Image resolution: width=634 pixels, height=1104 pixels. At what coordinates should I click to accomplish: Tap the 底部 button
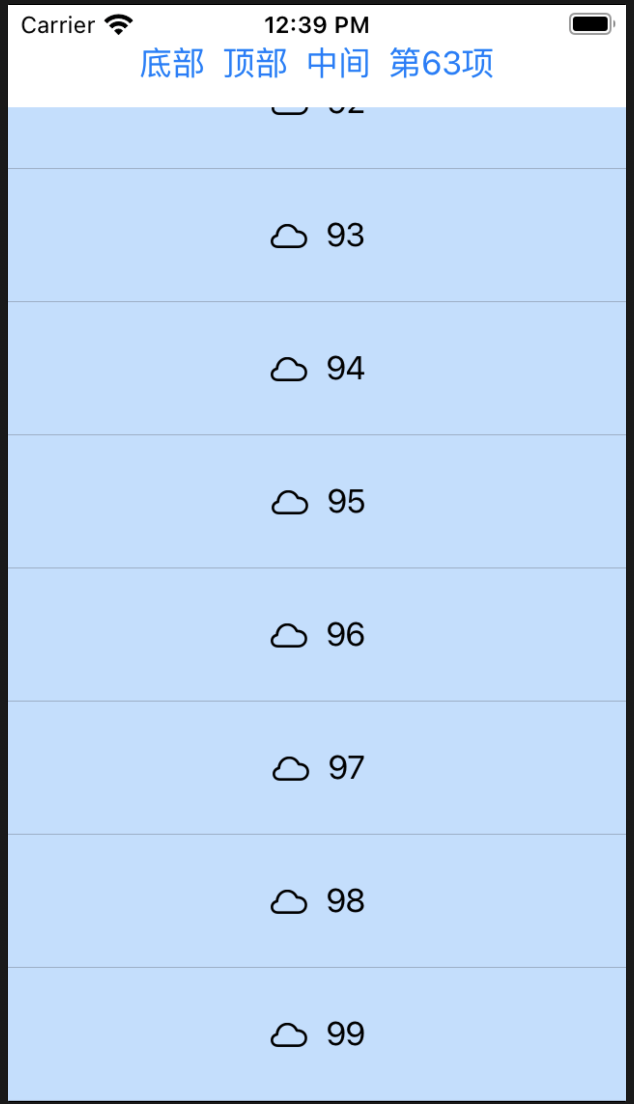(x=172, y=64)
